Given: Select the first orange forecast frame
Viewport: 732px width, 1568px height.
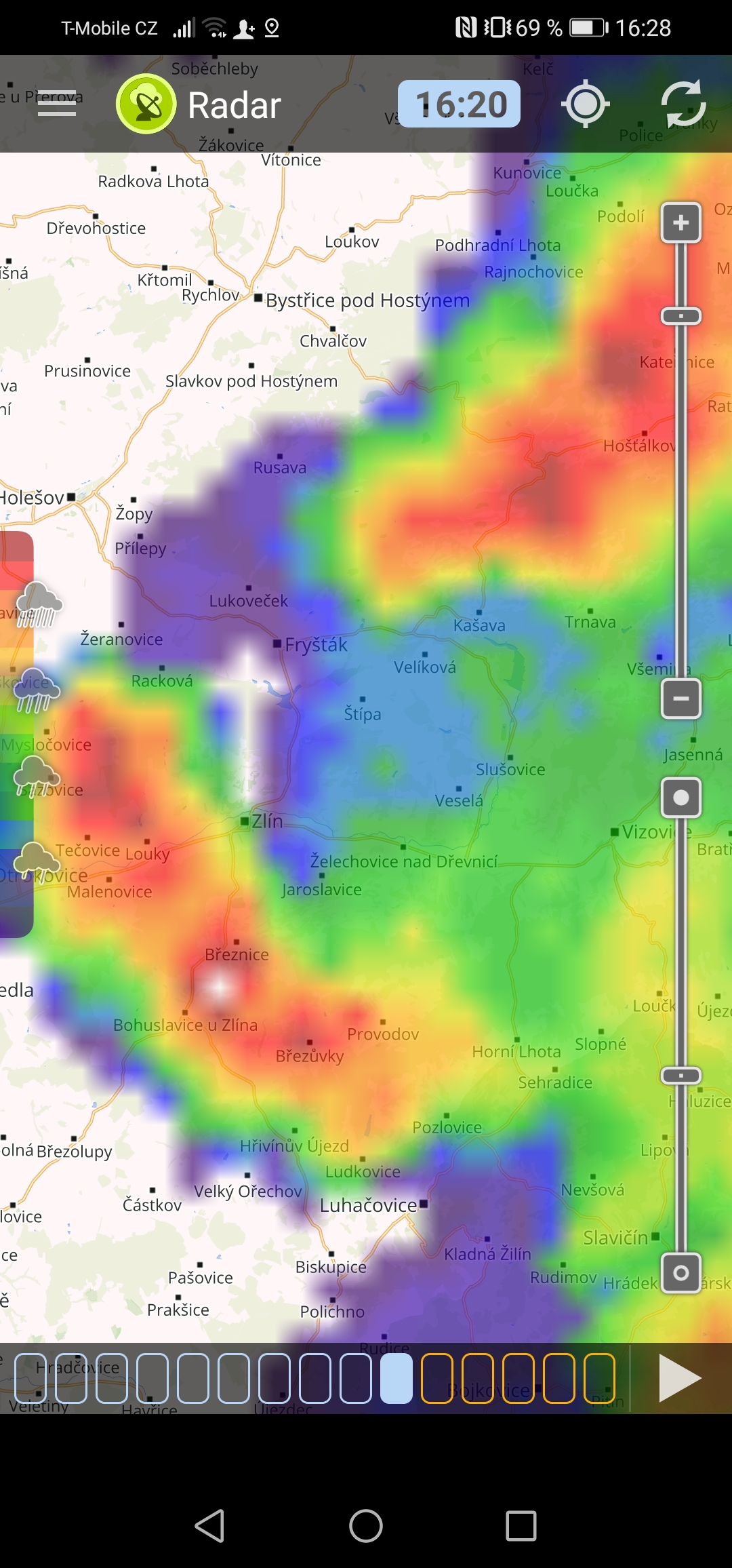Looking at the screenshot, I should 437,1378.
